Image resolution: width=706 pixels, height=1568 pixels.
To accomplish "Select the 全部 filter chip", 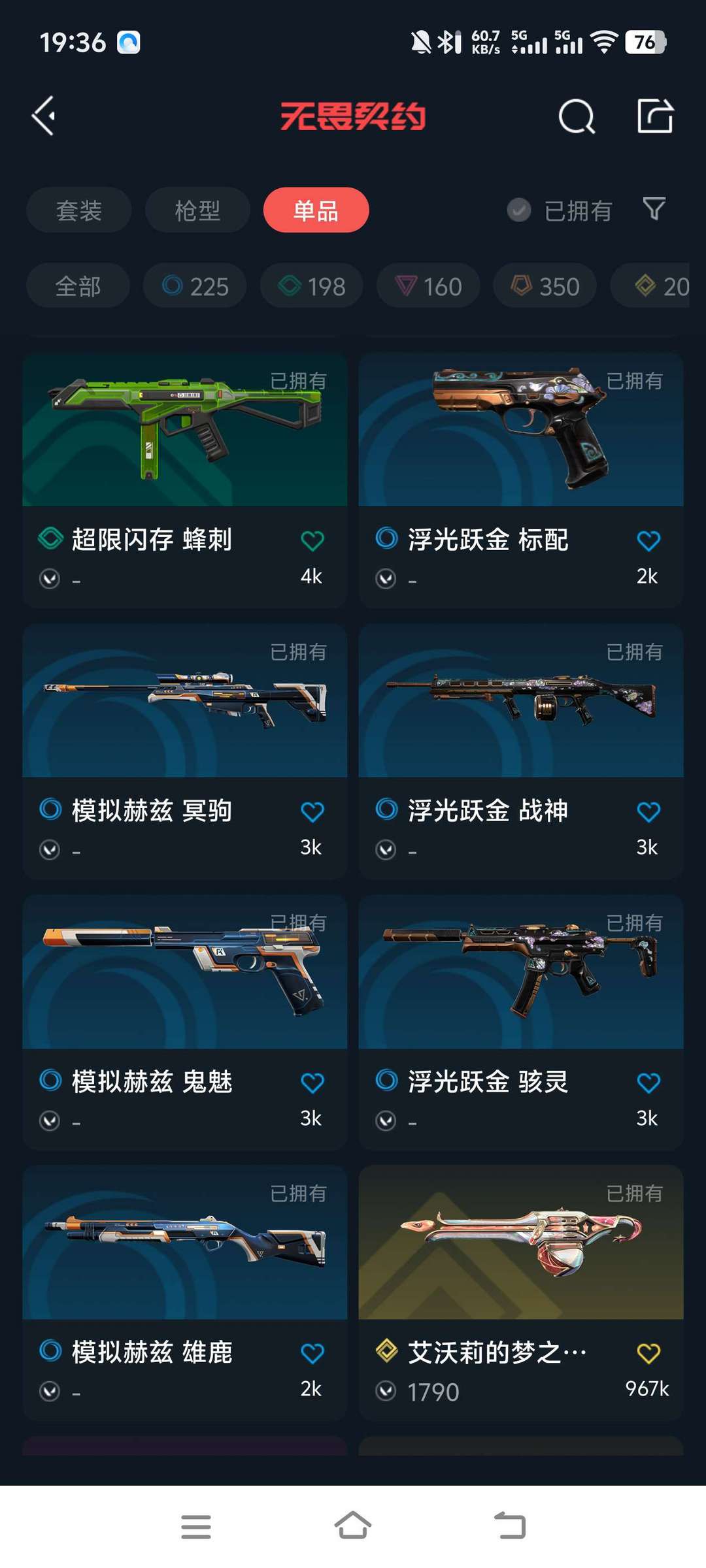I will (x=78, y=286).
